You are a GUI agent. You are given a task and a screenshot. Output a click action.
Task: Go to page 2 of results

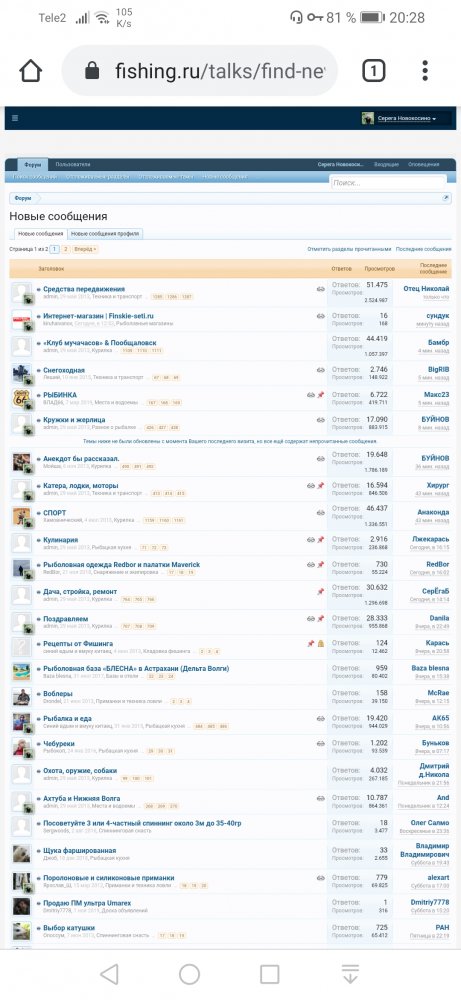tap(65, 249)
